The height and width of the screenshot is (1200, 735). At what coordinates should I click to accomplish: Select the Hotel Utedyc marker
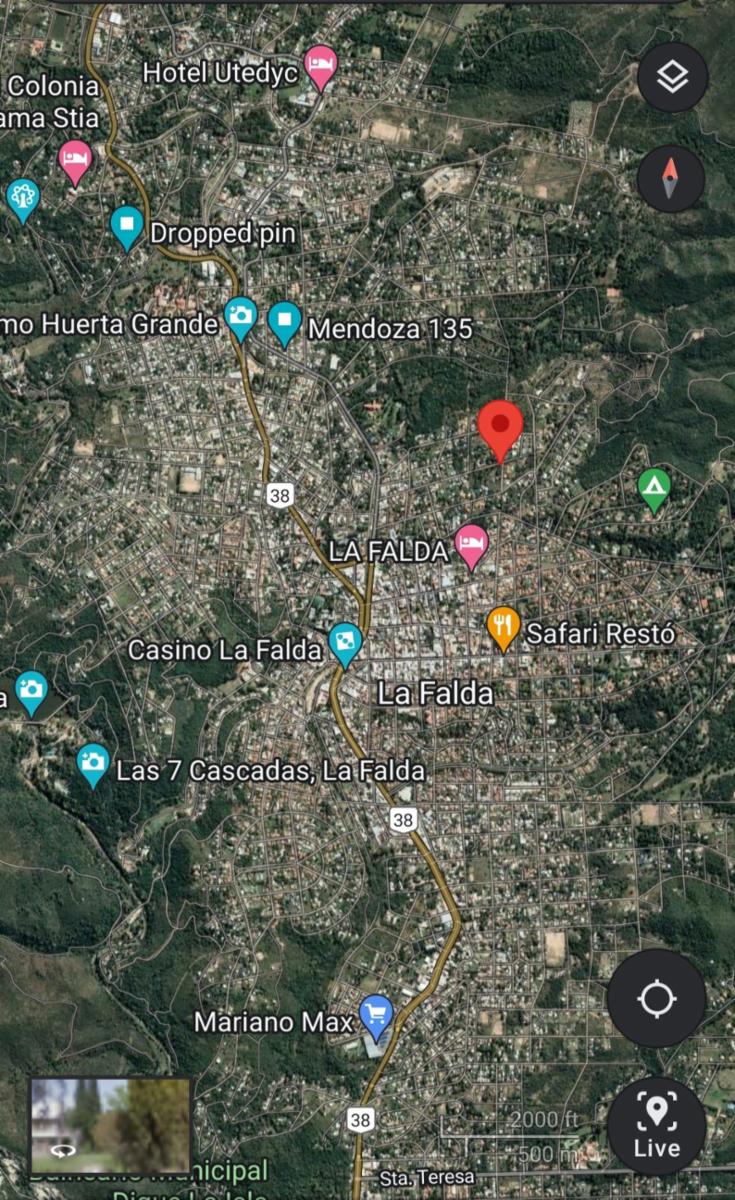point(321,66)
